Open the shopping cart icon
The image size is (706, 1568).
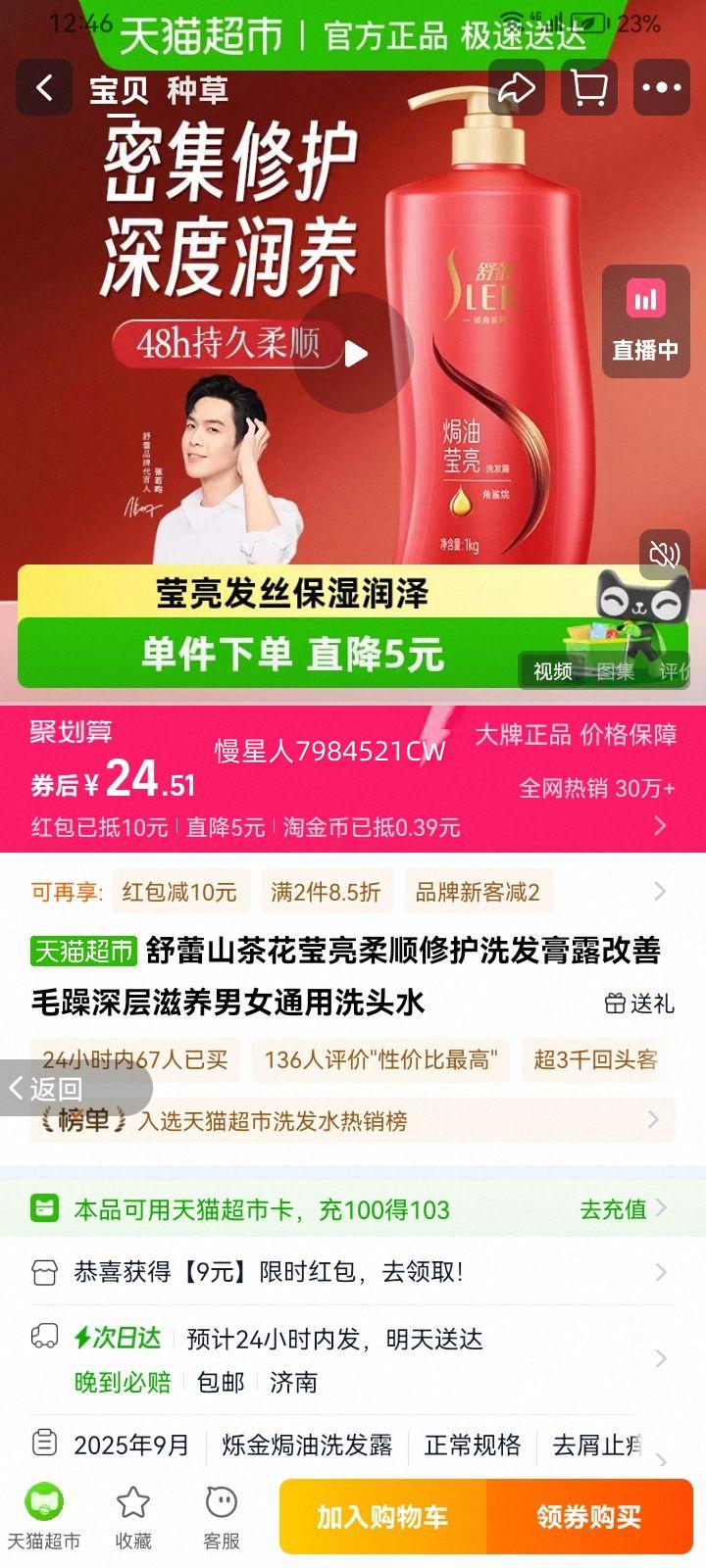point(587,87)
